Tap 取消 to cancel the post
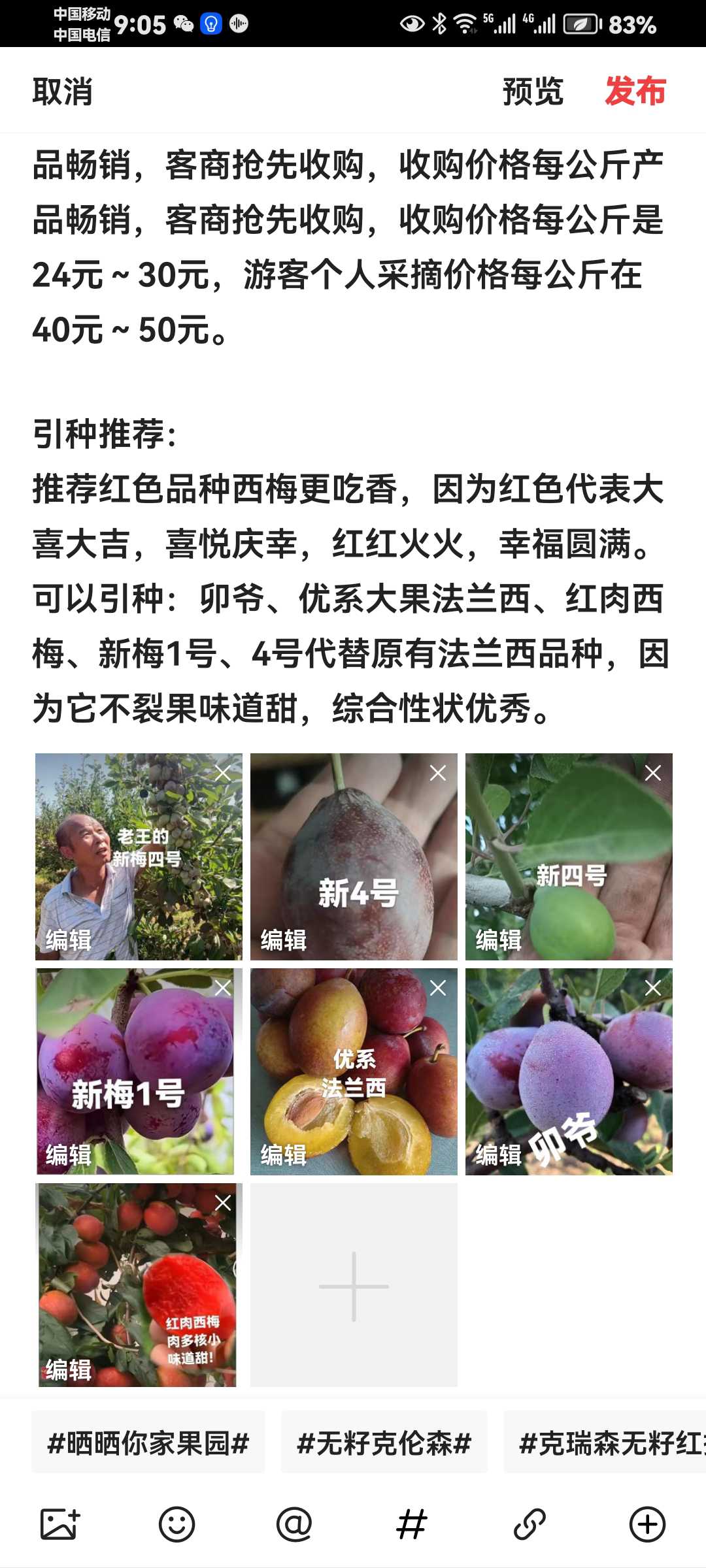Screen dimensions: 706x1568 63,91
